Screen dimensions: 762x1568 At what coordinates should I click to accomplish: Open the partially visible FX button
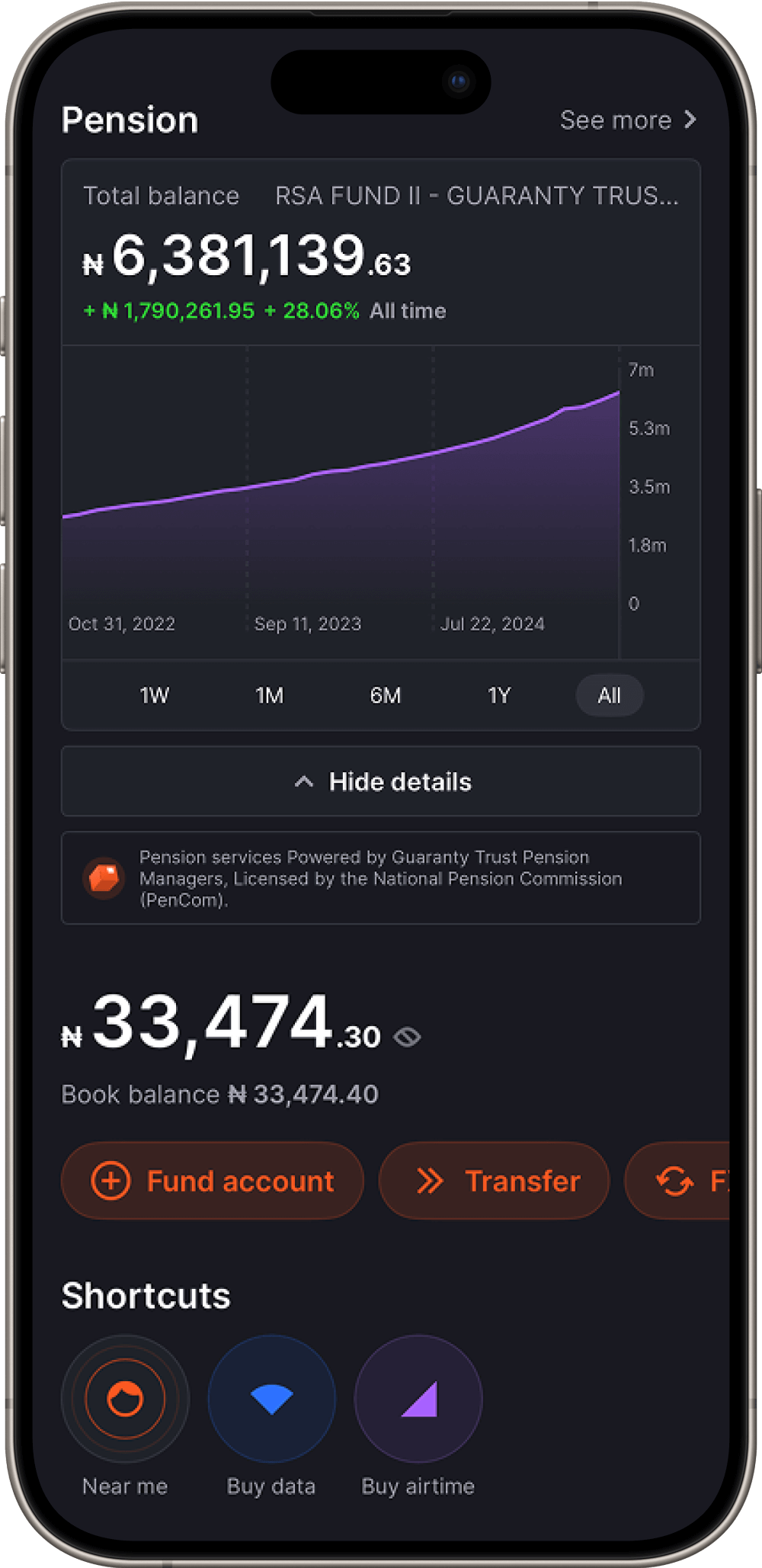tap(686, 1181)
